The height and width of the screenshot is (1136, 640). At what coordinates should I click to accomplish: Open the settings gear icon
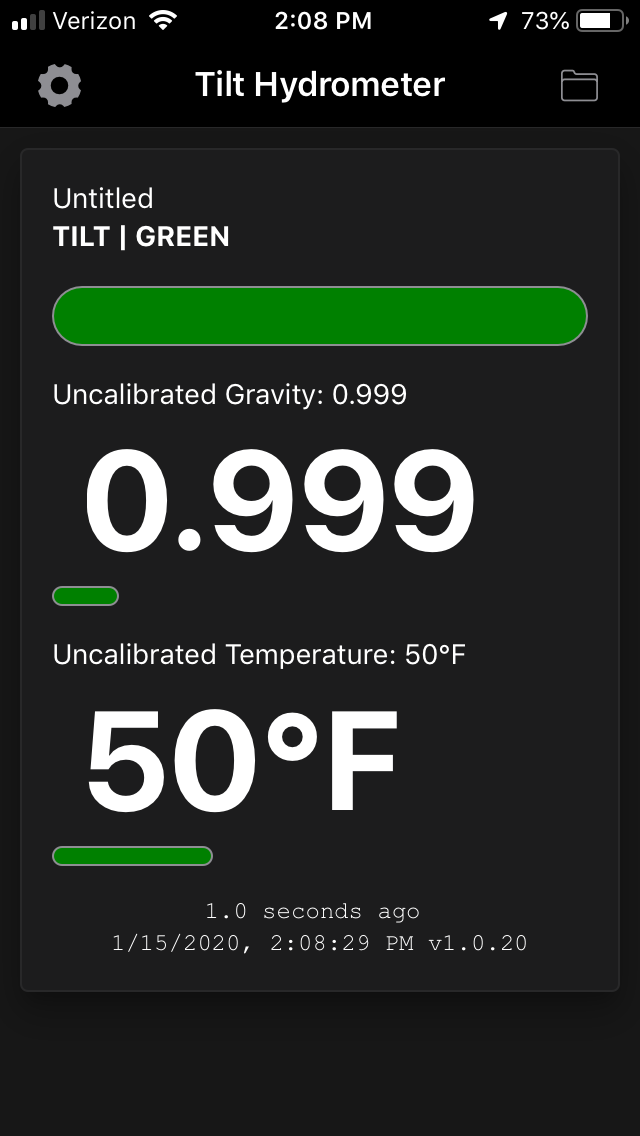[x=59, y=85]
